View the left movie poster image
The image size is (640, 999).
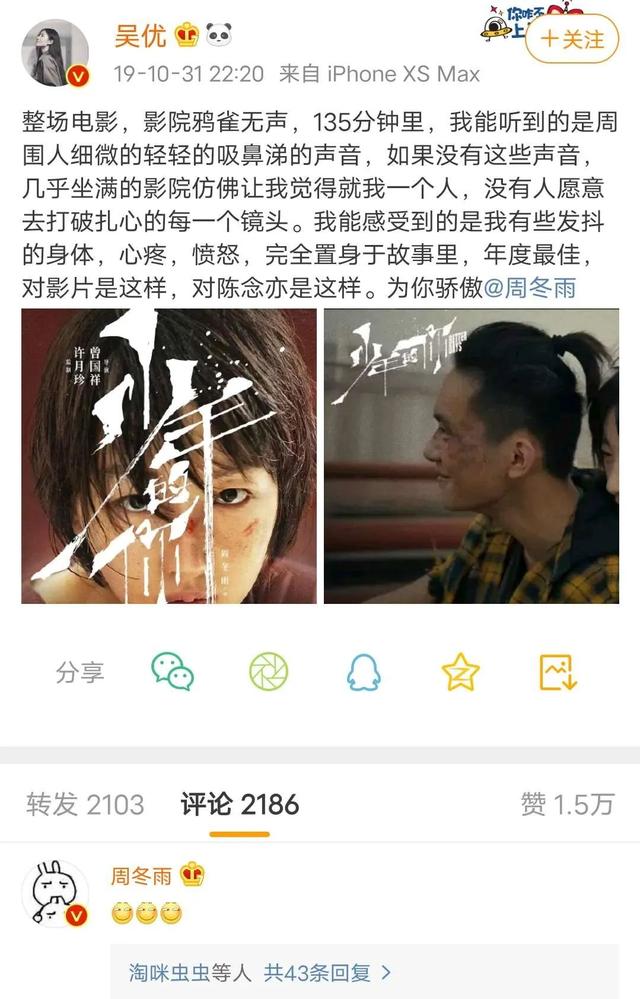(169, 456)
